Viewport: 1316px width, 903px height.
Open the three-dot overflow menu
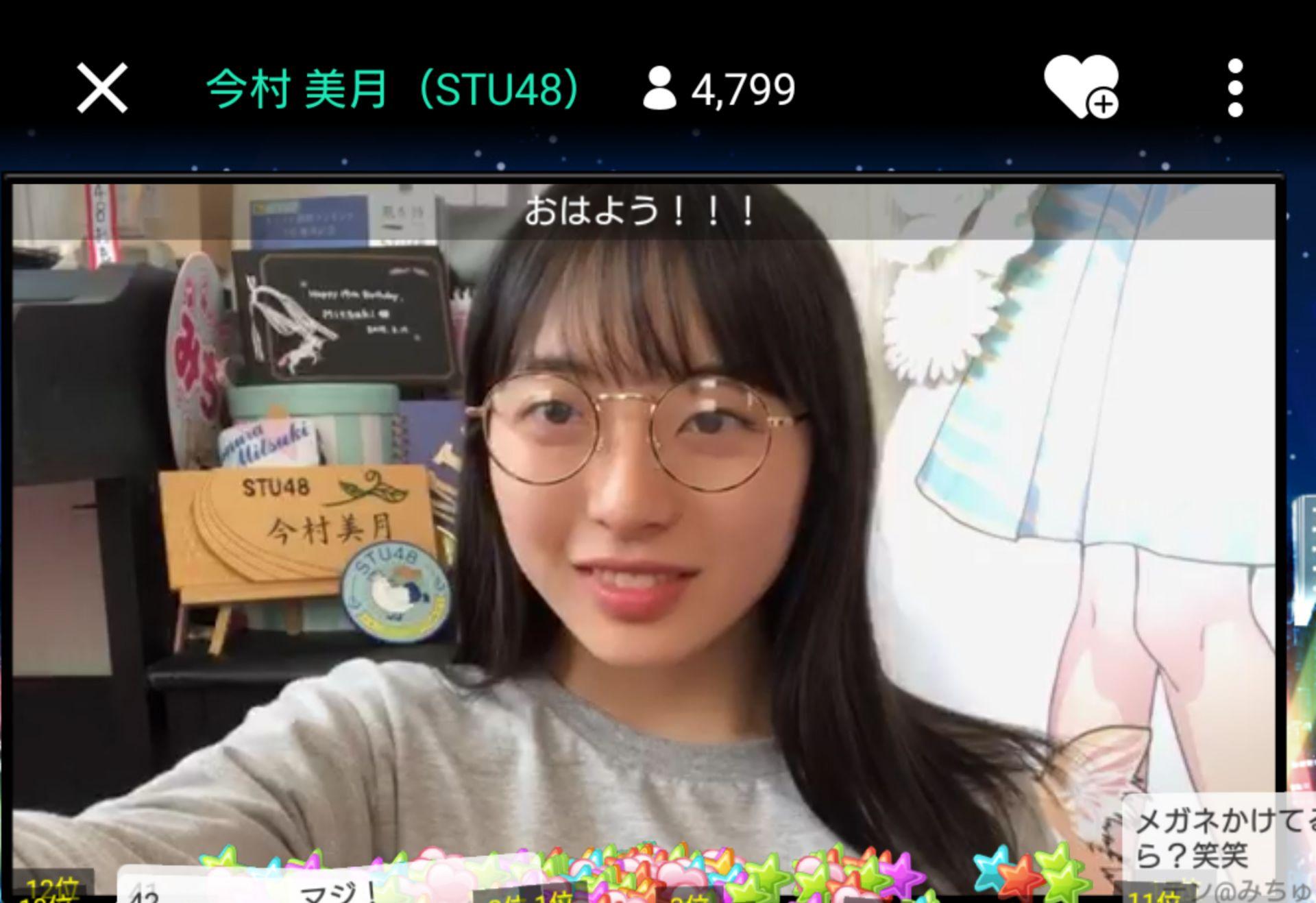pos(1235,88)
